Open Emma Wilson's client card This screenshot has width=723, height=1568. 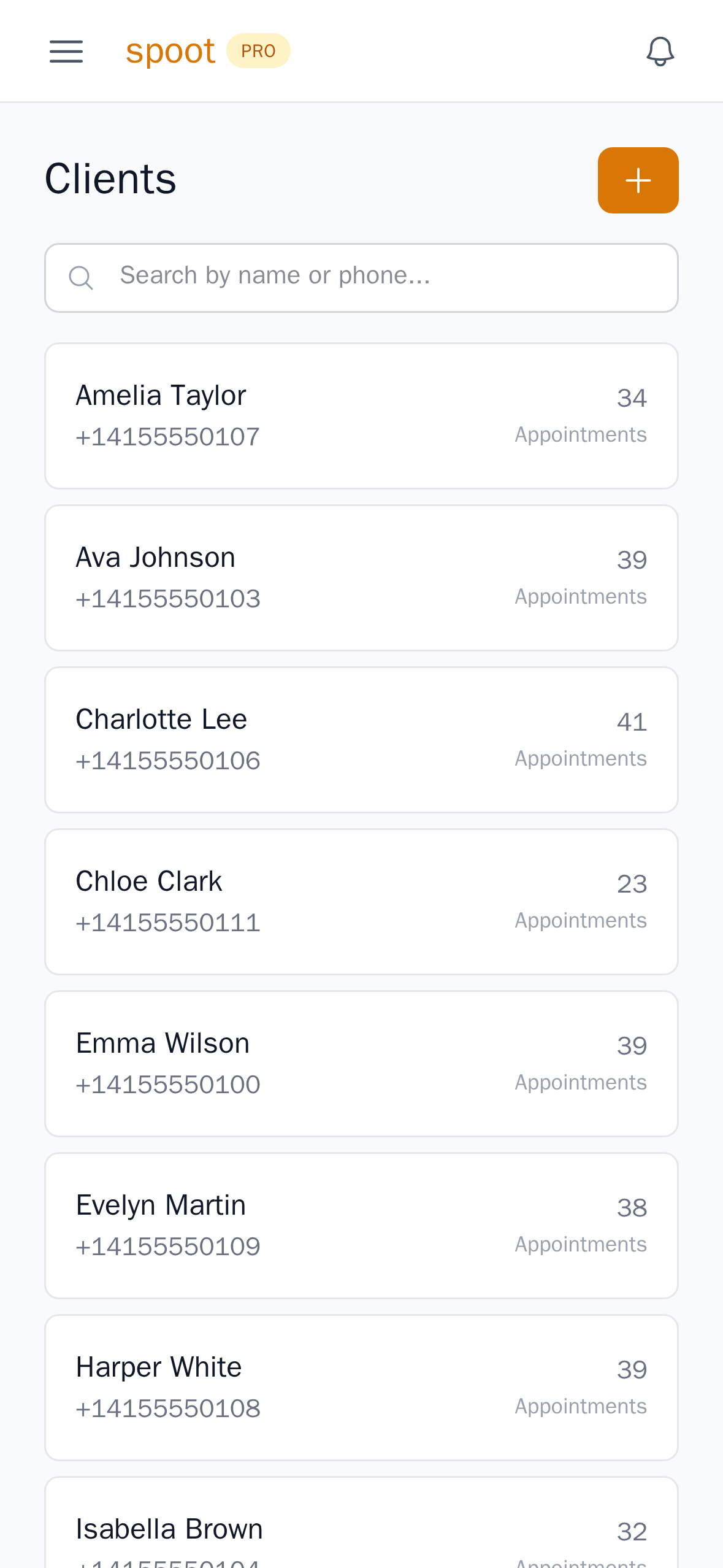pyautogui.click(x=361, y=1063)
